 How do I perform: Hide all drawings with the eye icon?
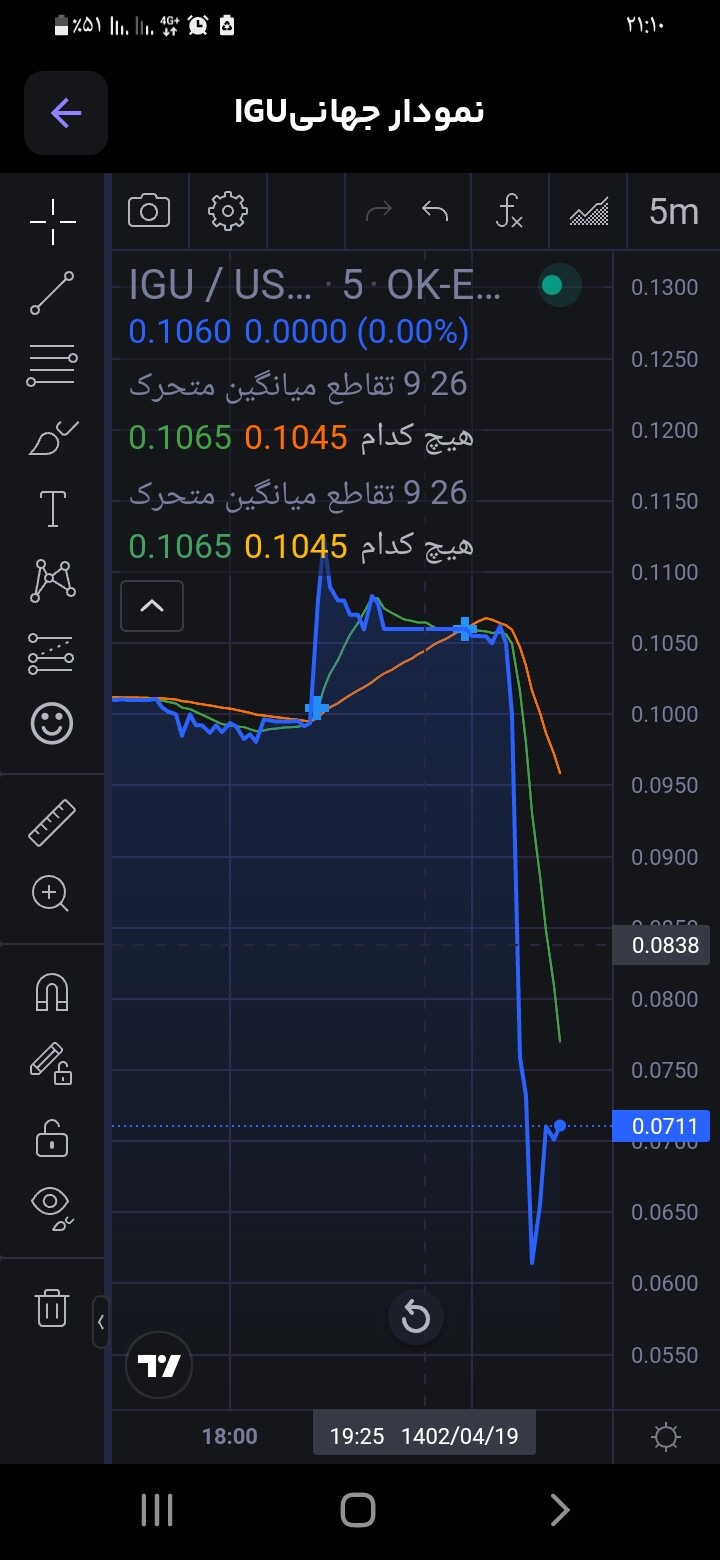[x=52, y=1206]
